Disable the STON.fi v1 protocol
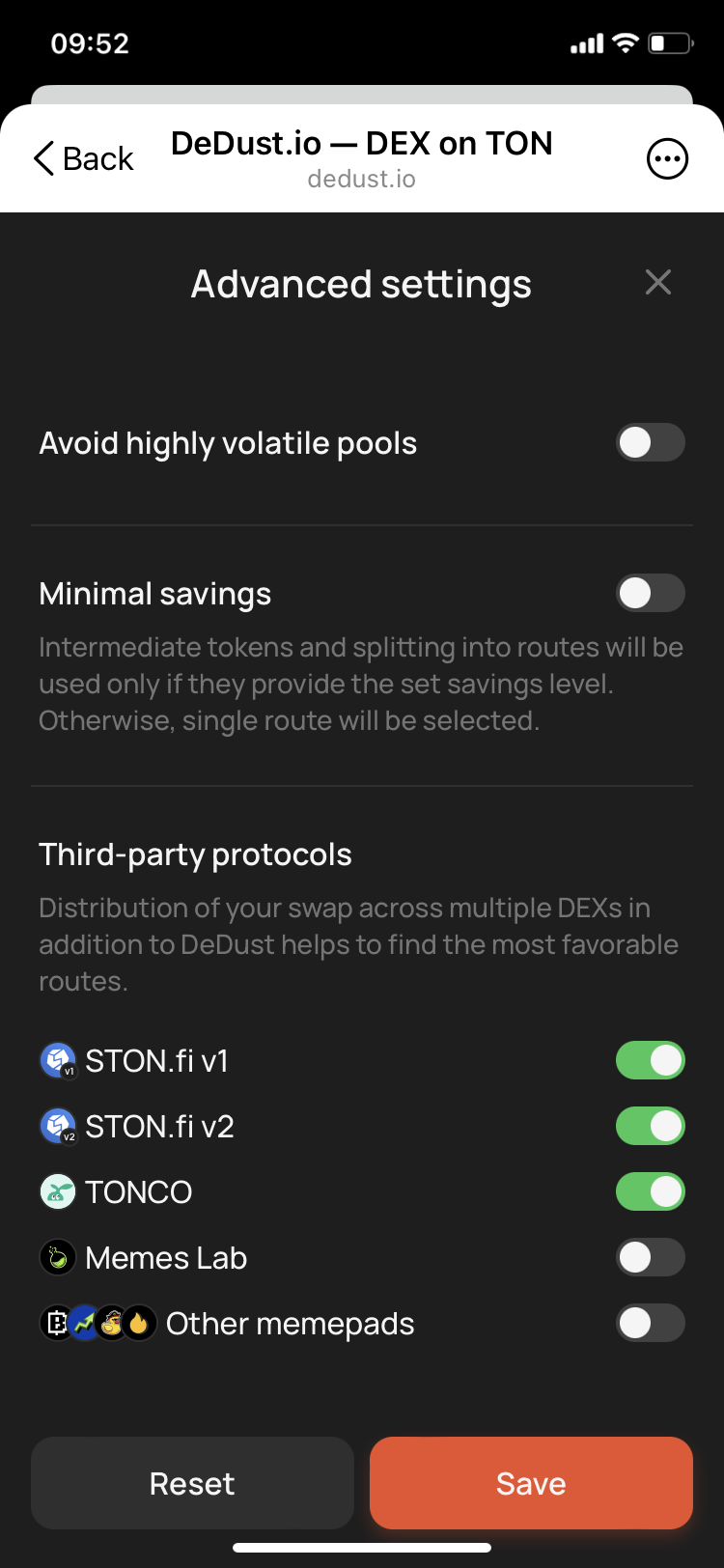 (x=651, y=1061)
